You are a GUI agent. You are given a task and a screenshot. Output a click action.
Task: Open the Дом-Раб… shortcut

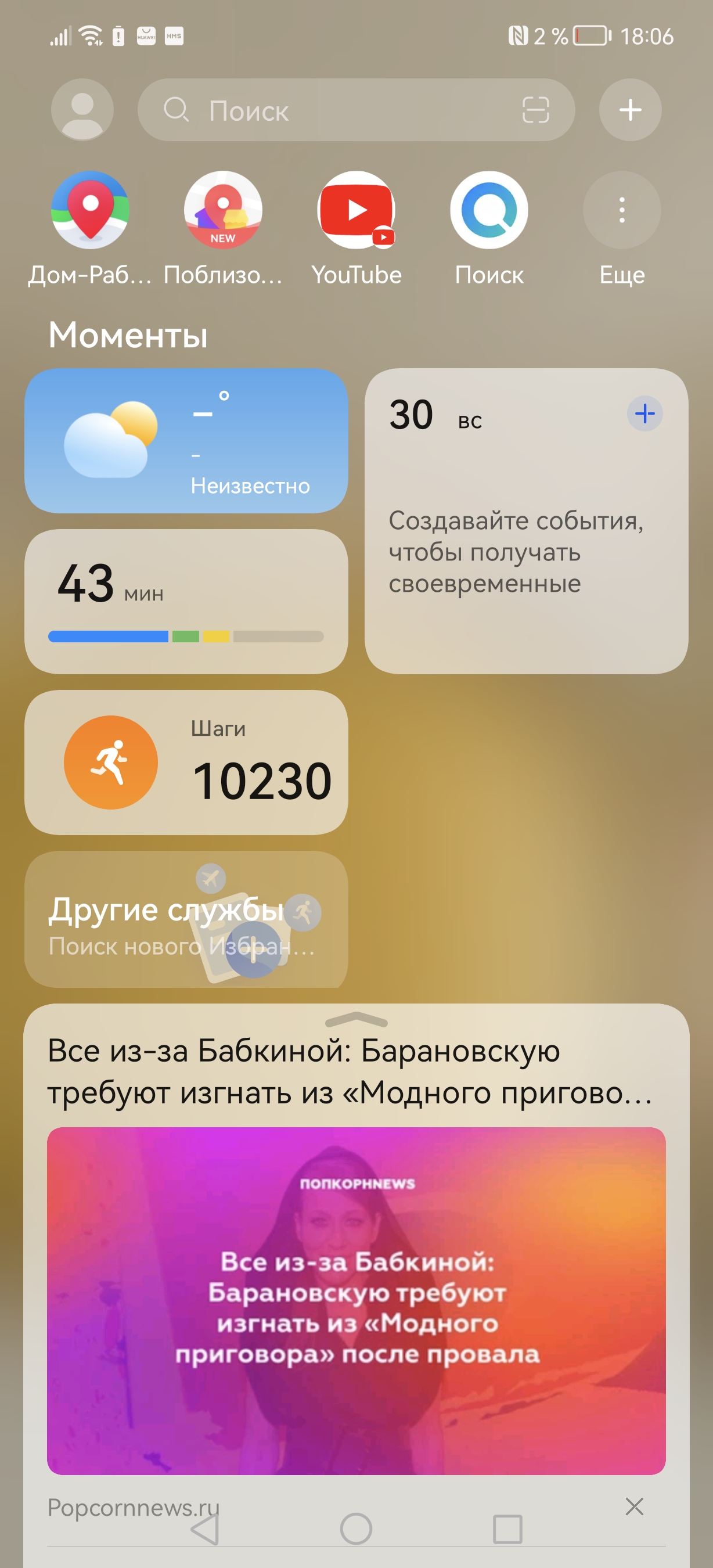(90, 211)
